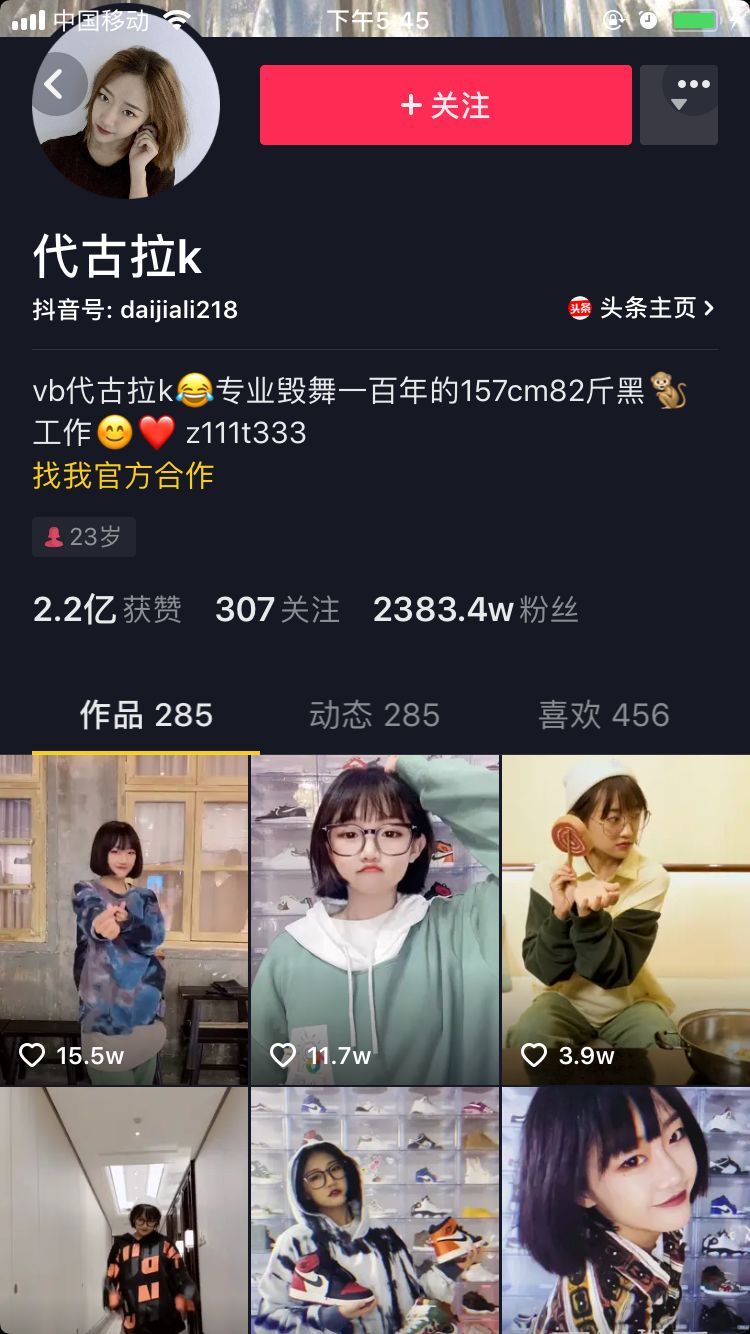This screenshot has width=750, height=1334.
Task: Switch to 喜欢 456 tab
Action: pos(603,715)
